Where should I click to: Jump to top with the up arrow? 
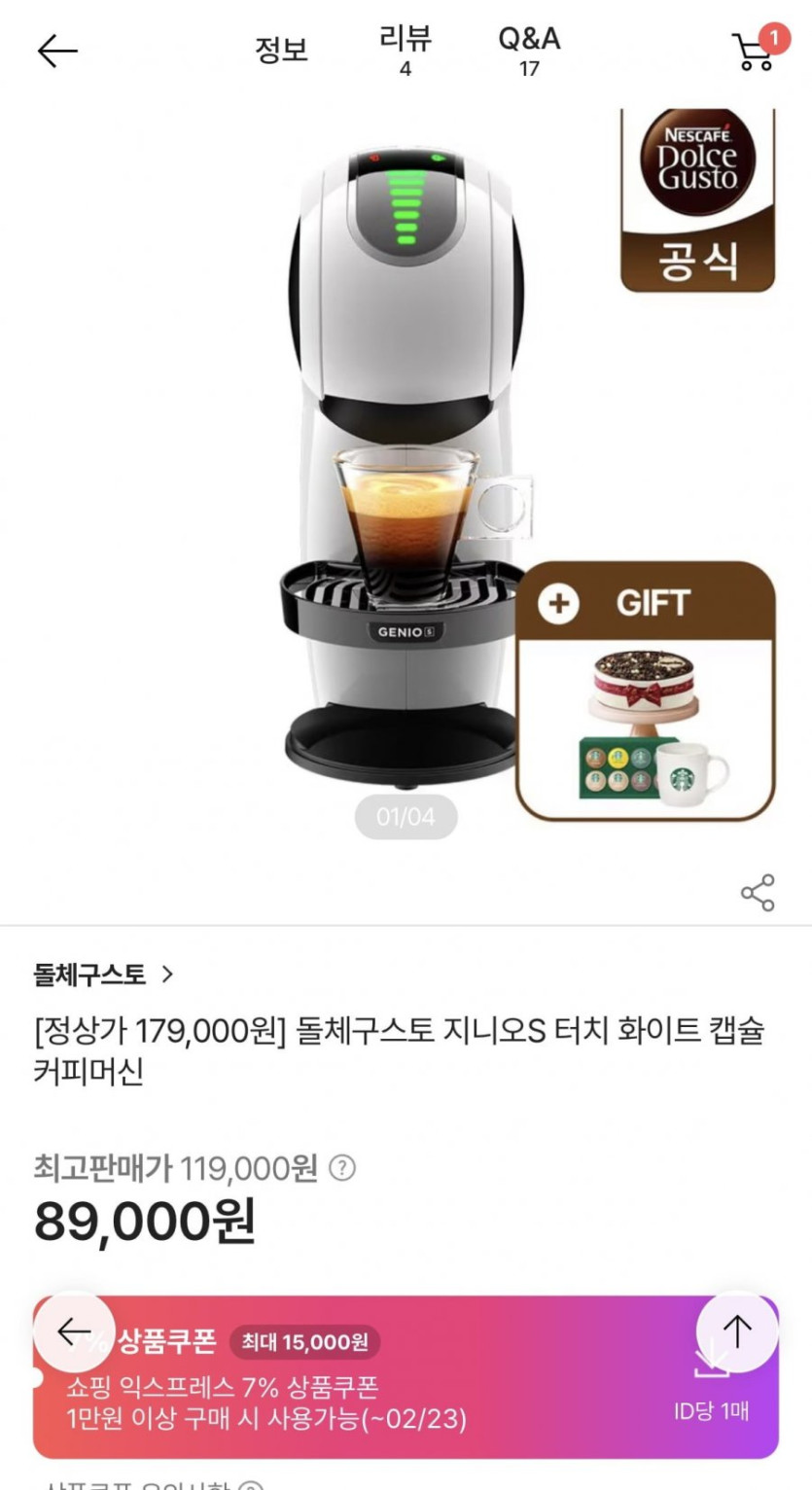(737, 1331)
